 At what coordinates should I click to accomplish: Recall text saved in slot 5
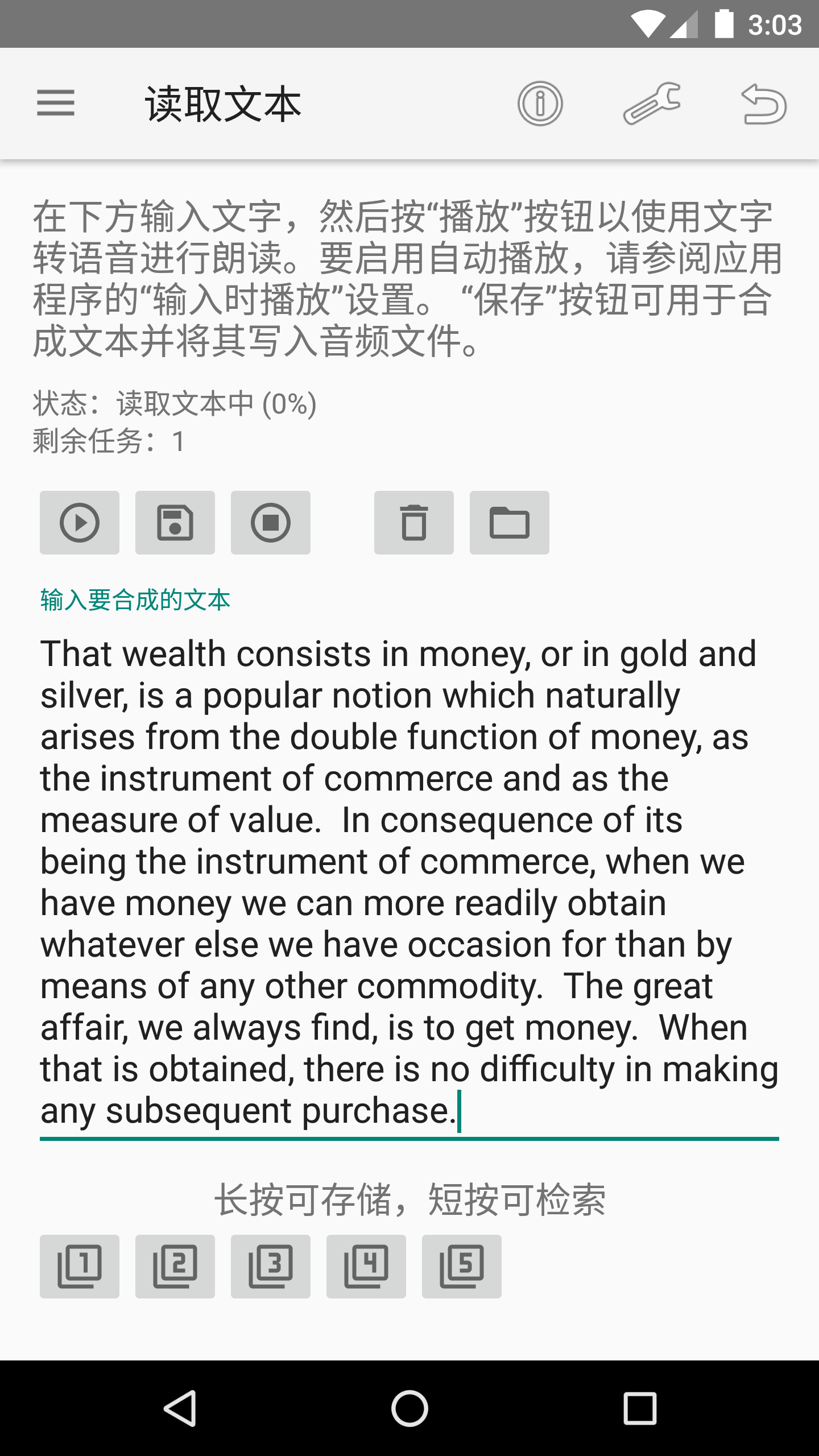click(x=462, y=1267)
